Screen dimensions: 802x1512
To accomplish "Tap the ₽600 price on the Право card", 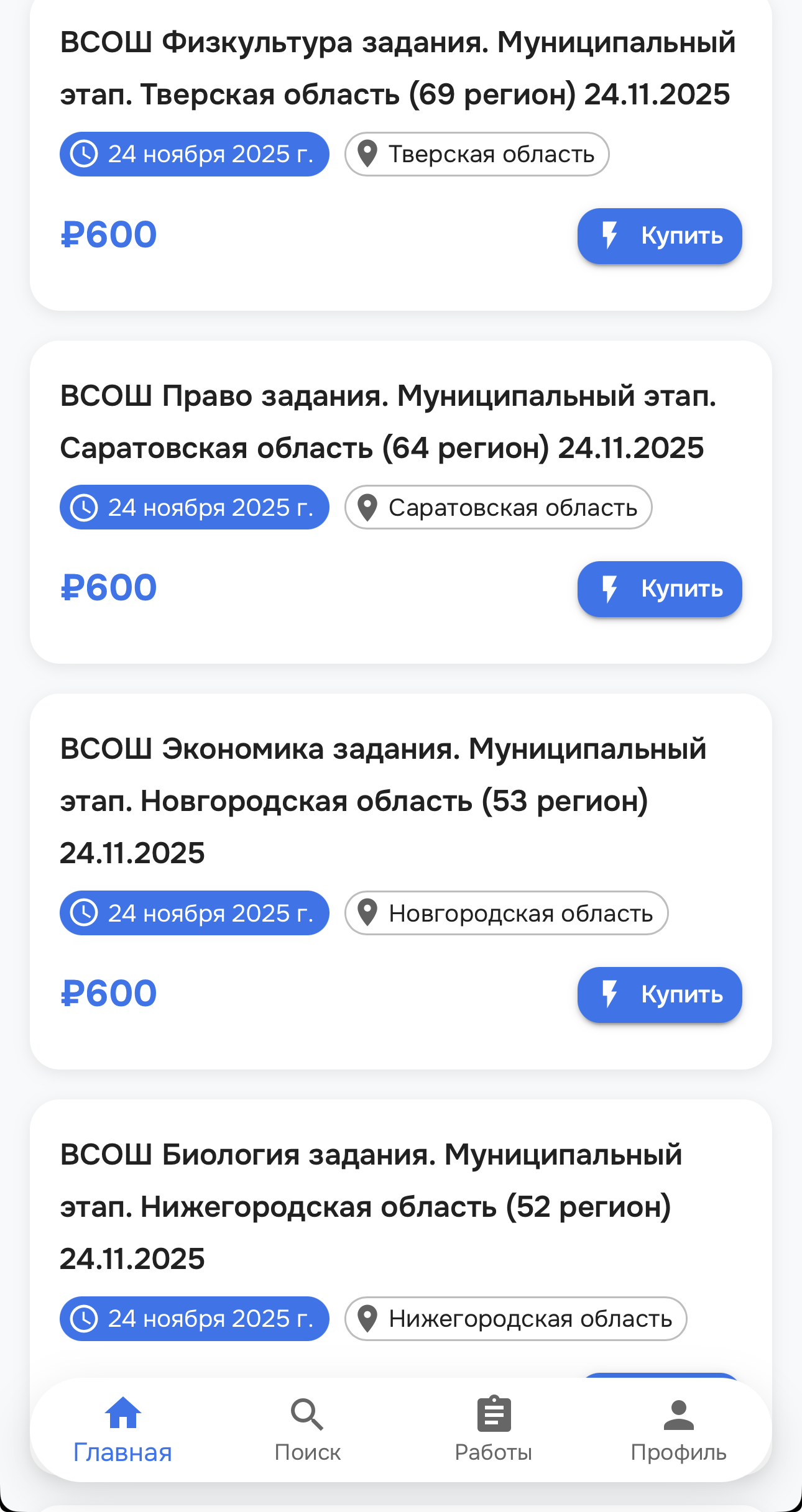I will (x=109, y=588).
